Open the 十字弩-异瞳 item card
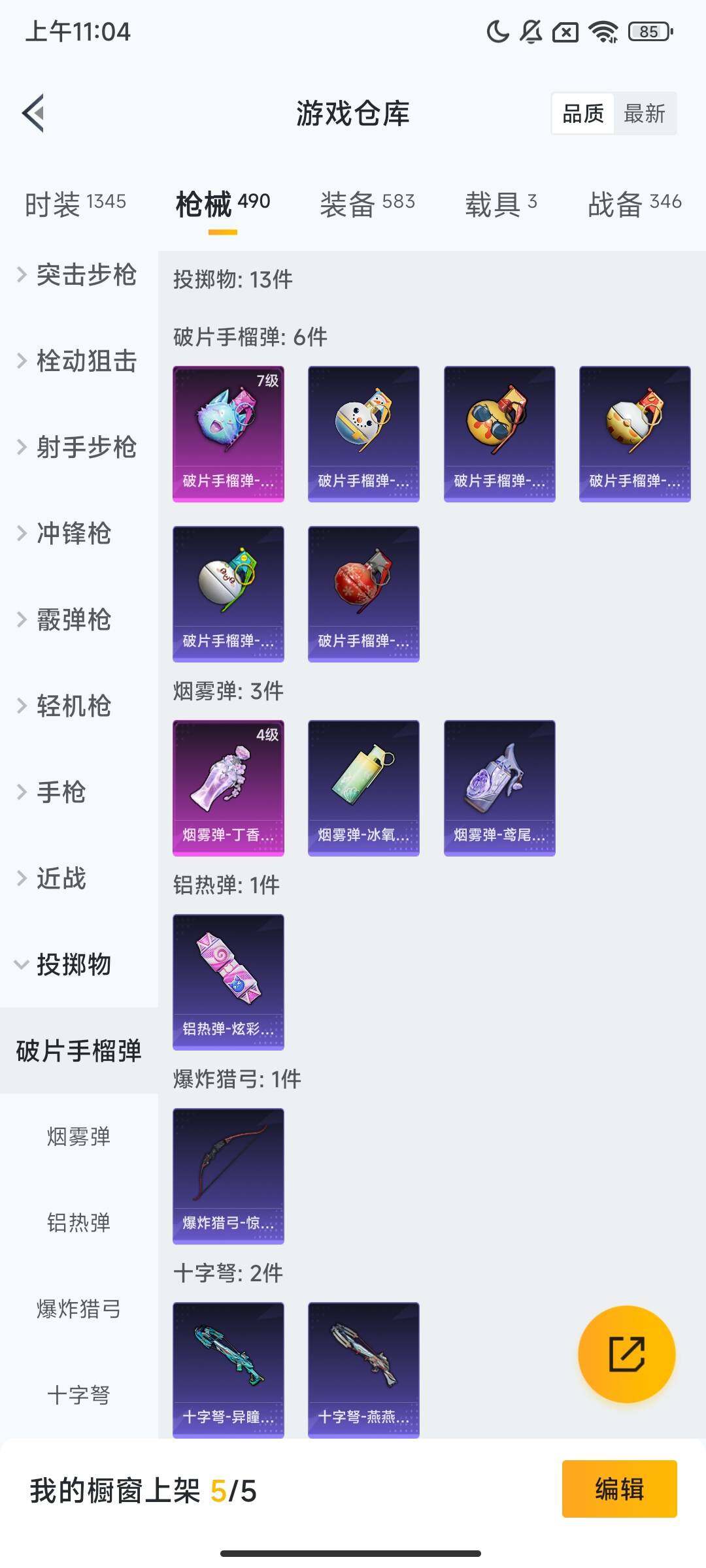The image size is (706, 1568). pos(228,1370)
